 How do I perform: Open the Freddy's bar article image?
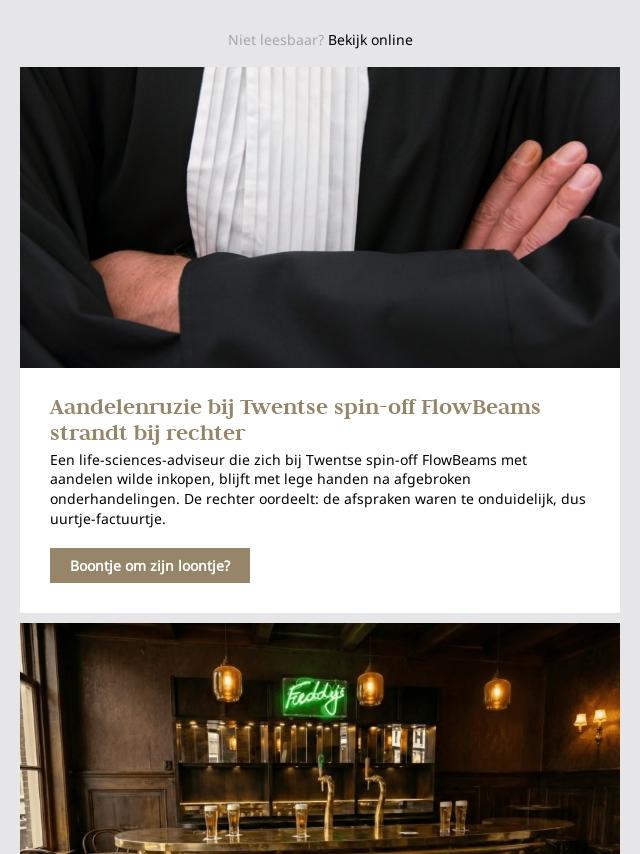click(x=320, y=738)
